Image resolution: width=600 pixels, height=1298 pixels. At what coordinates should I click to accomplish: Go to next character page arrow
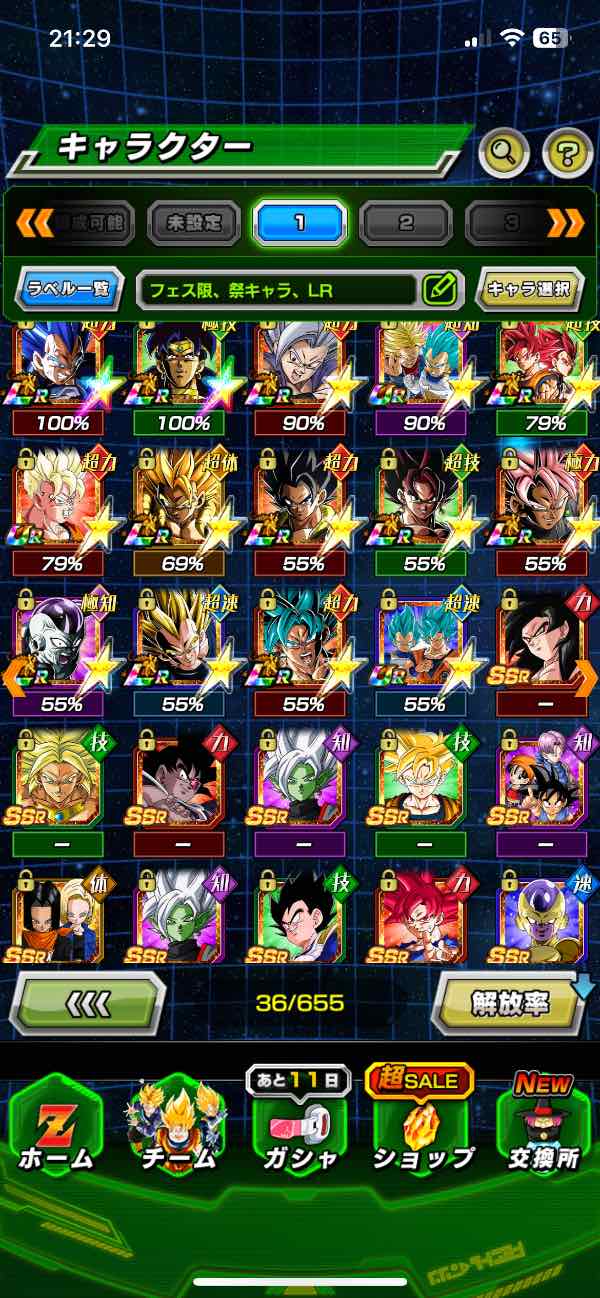coord(586,677)
